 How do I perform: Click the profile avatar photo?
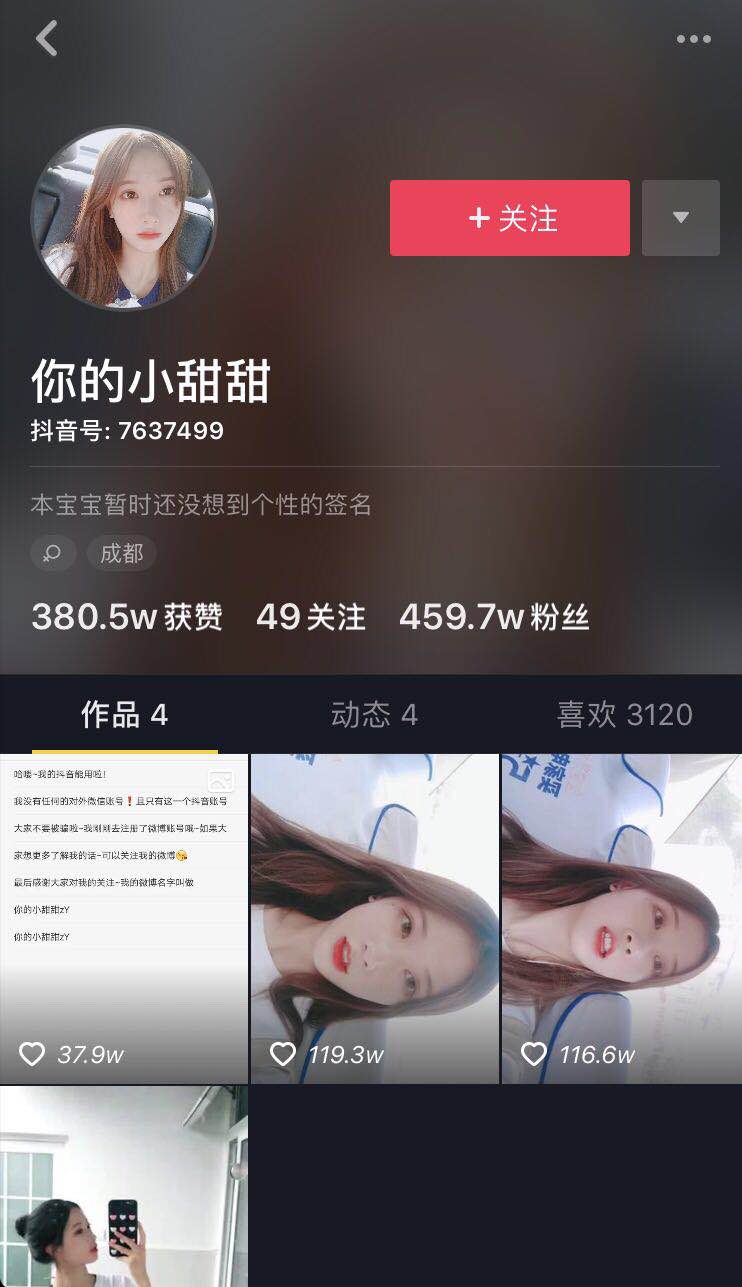(x=124, y=218)
